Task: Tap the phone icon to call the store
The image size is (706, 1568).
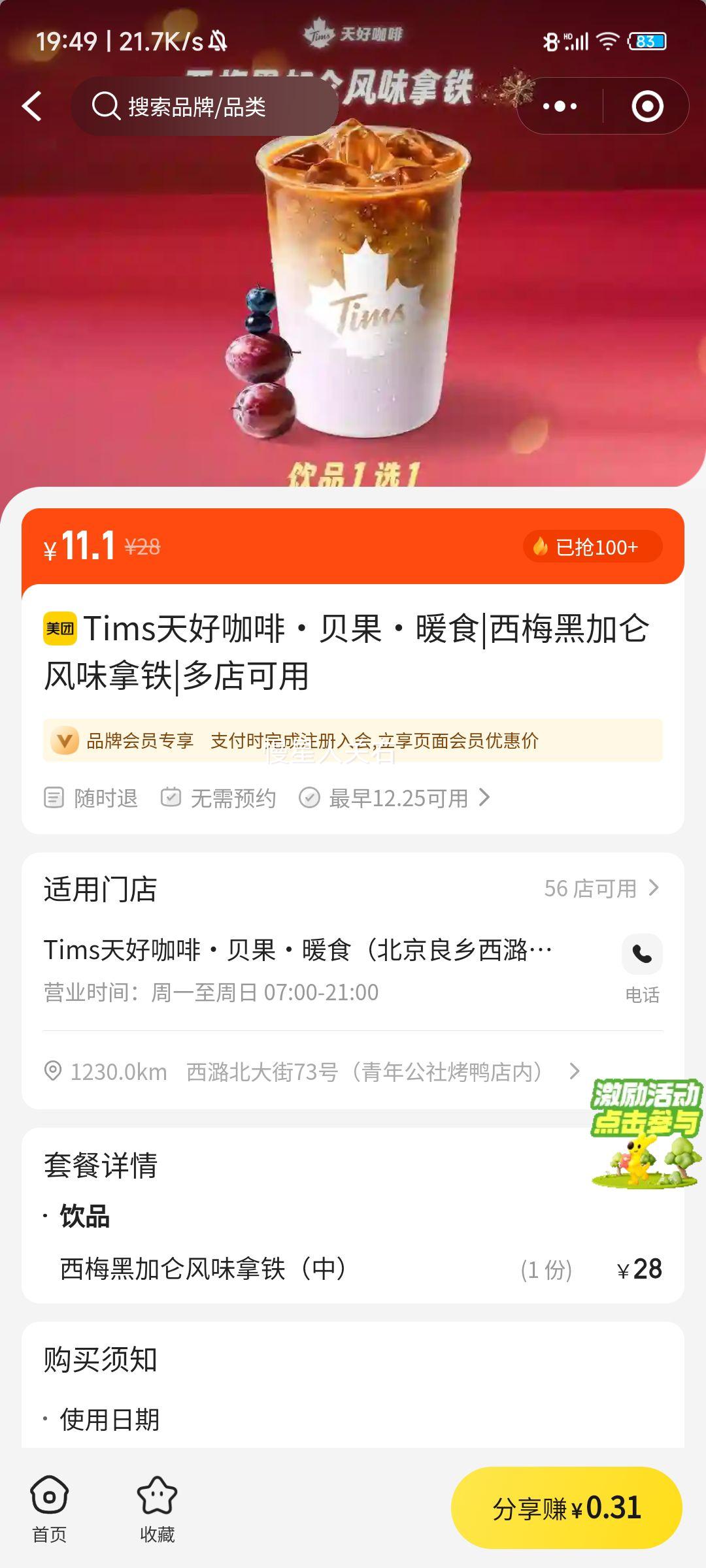Action: [x=643, y=954]
